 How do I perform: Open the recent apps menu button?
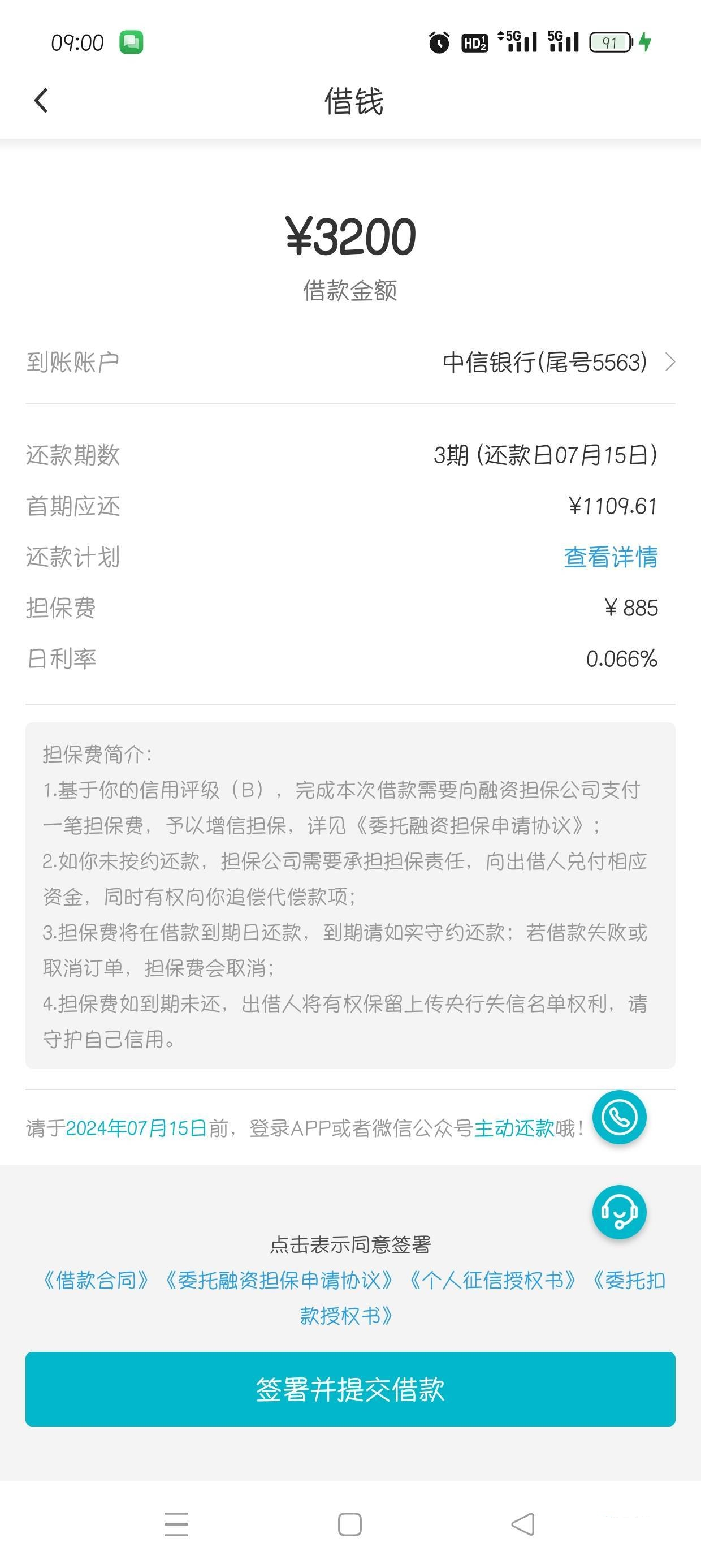pyautogui.click(x=176, y=1524)
